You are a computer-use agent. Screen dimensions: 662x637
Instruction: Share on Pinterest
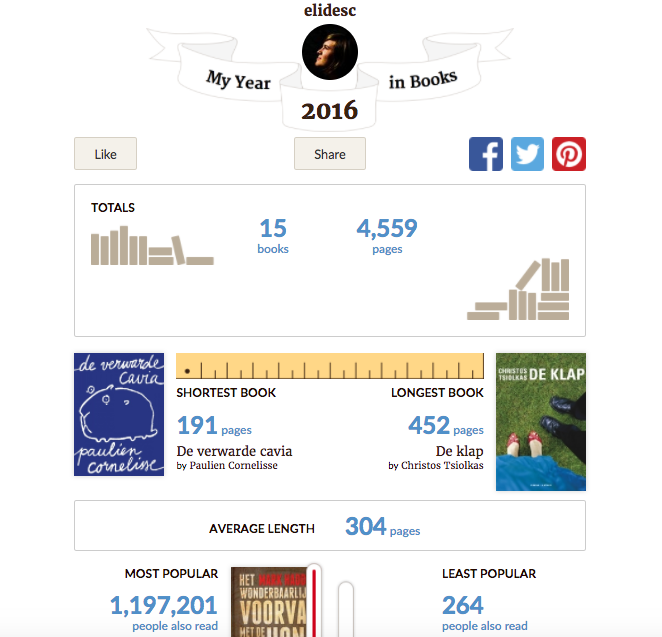[x=568, y=154]
